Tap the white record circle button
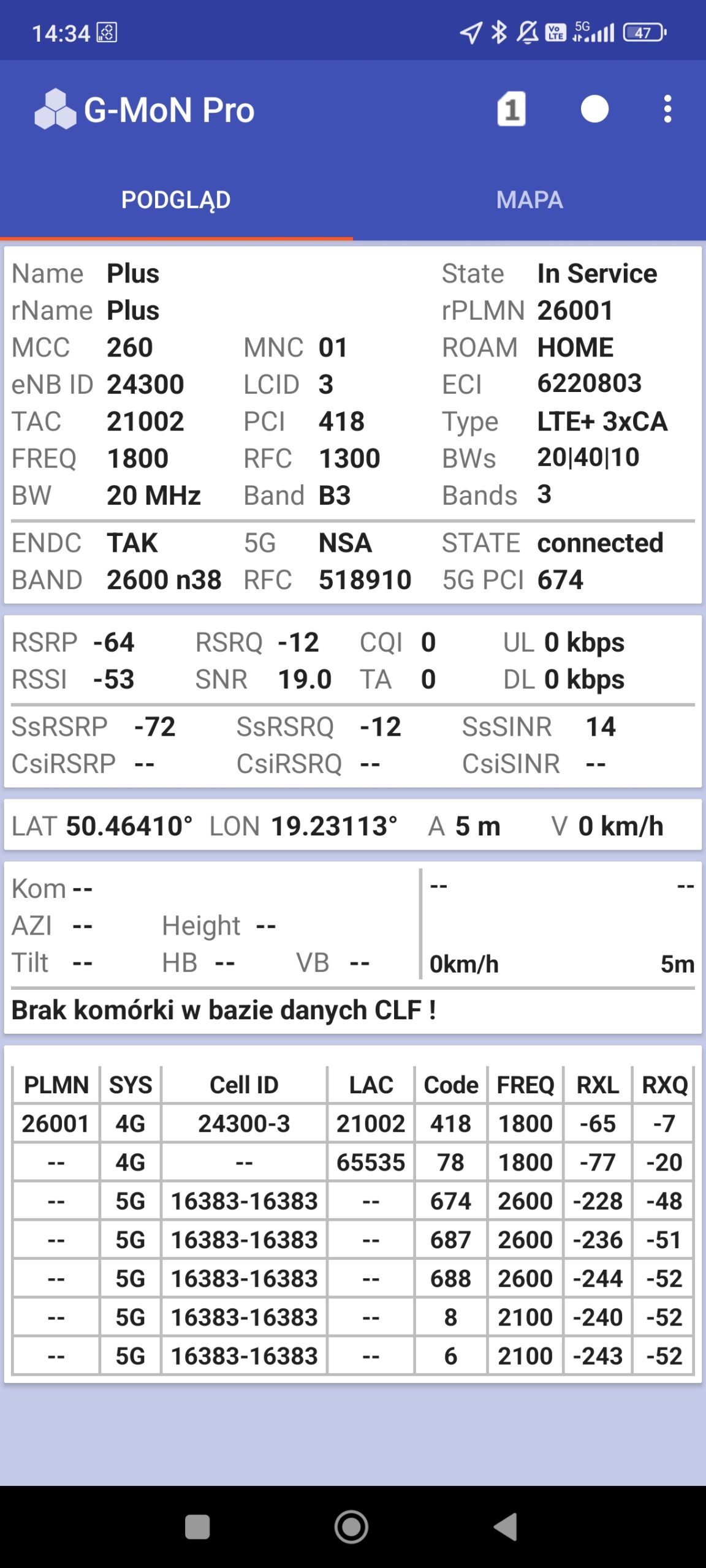The width and height of the screenshot is (706, 1568). (594, 110)
